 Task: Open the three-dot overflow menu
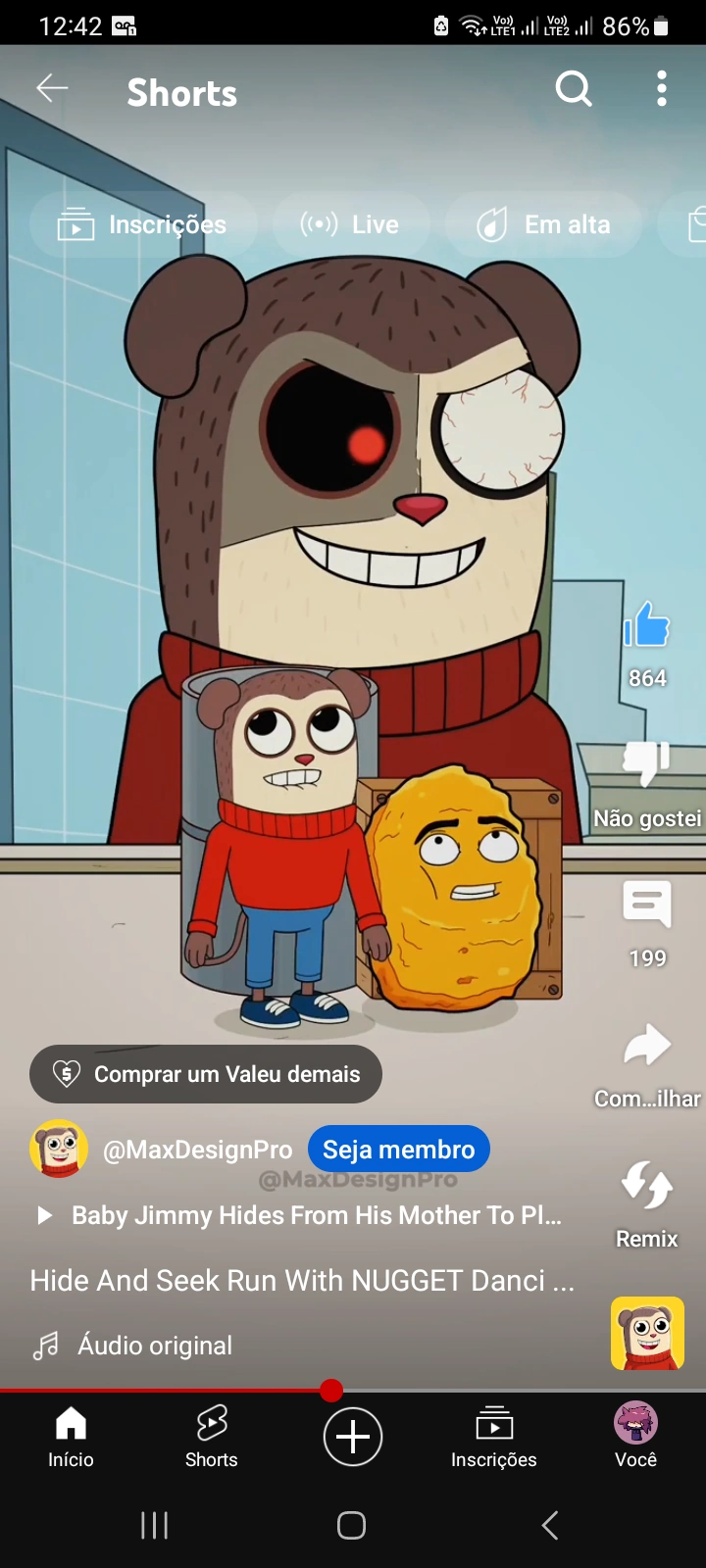click(x=662, y=89)
